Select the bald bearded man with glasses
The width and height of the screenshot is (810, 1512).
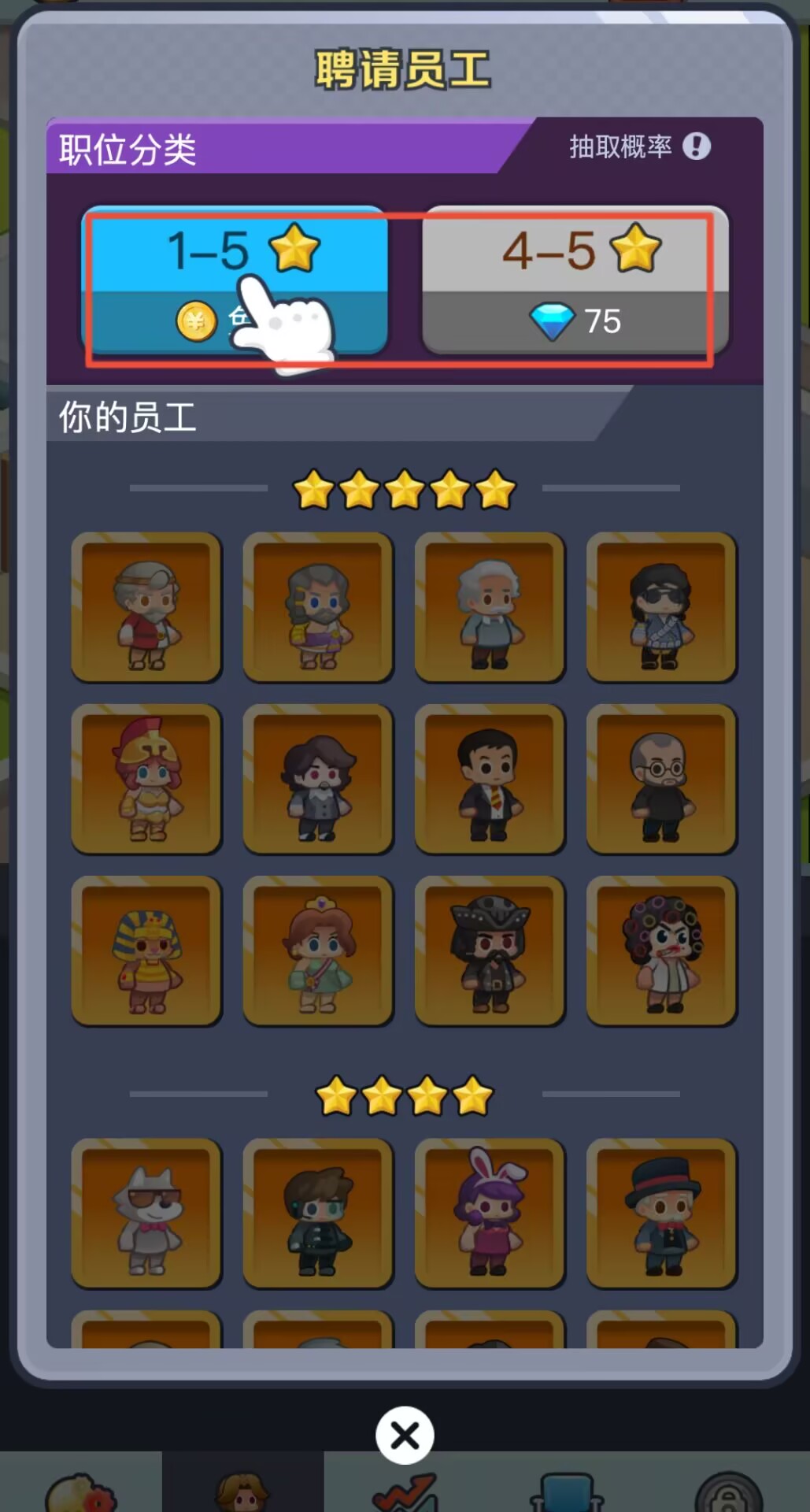pos(661,779)
